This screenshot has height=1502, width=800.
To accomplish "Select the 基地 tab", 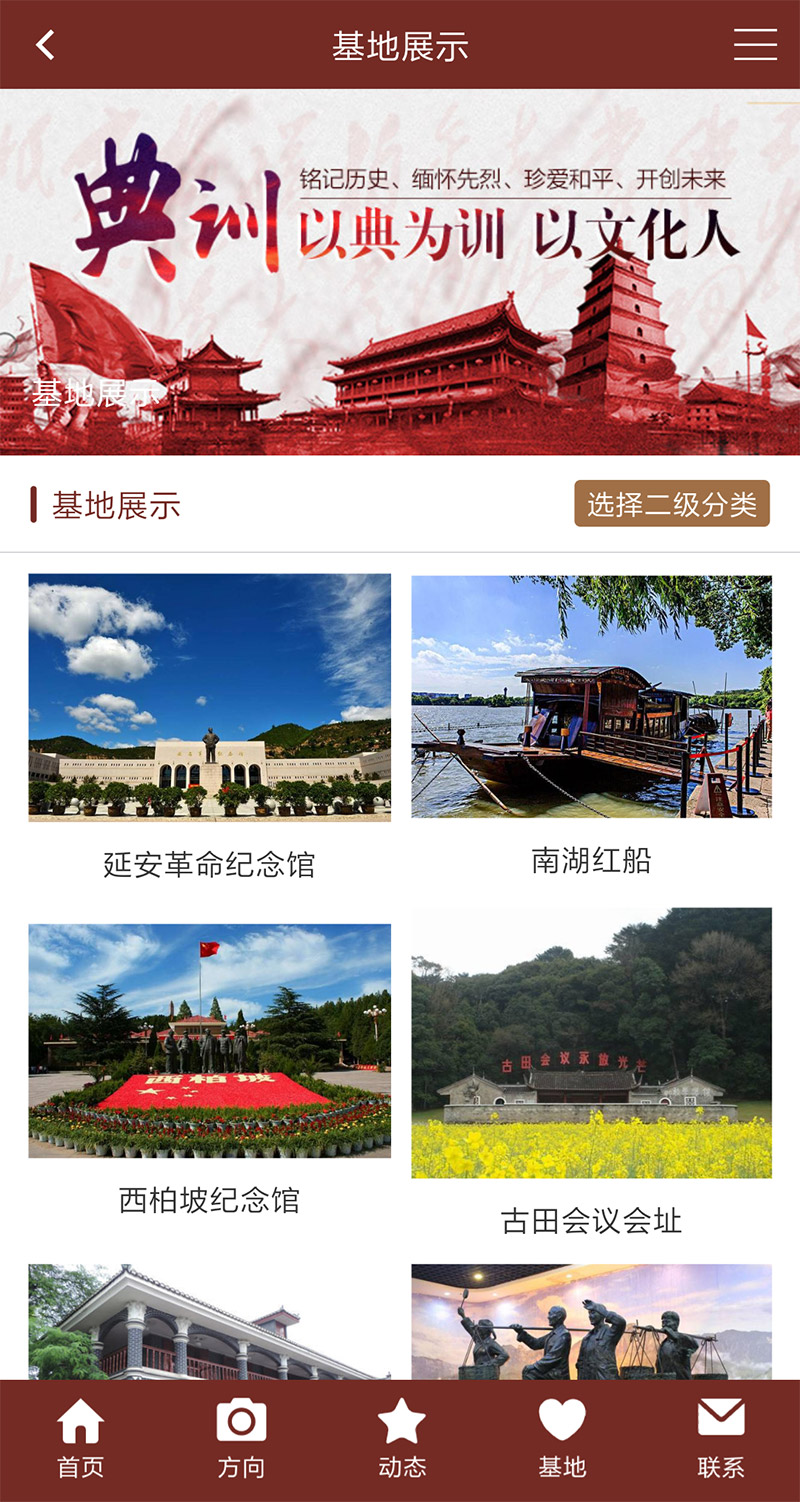I will click(x=562, y=1440).
